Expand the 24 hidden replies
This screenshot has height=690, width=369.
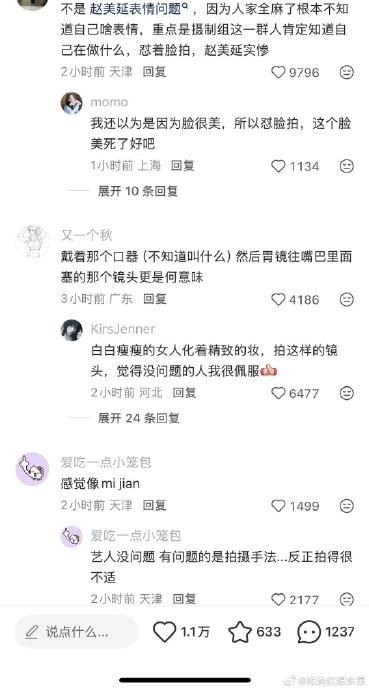pos(139,418)
